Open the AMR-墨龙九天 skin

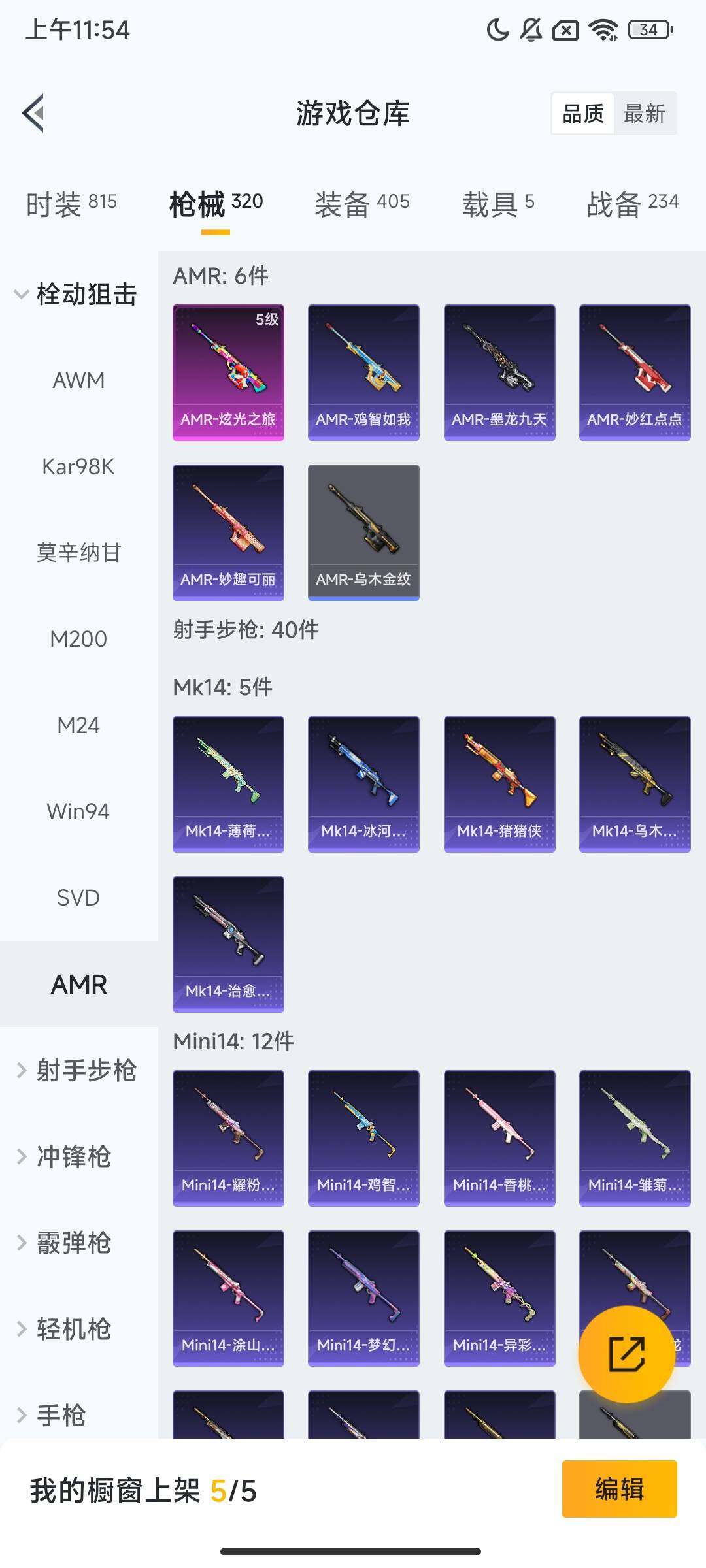point(499,372)
